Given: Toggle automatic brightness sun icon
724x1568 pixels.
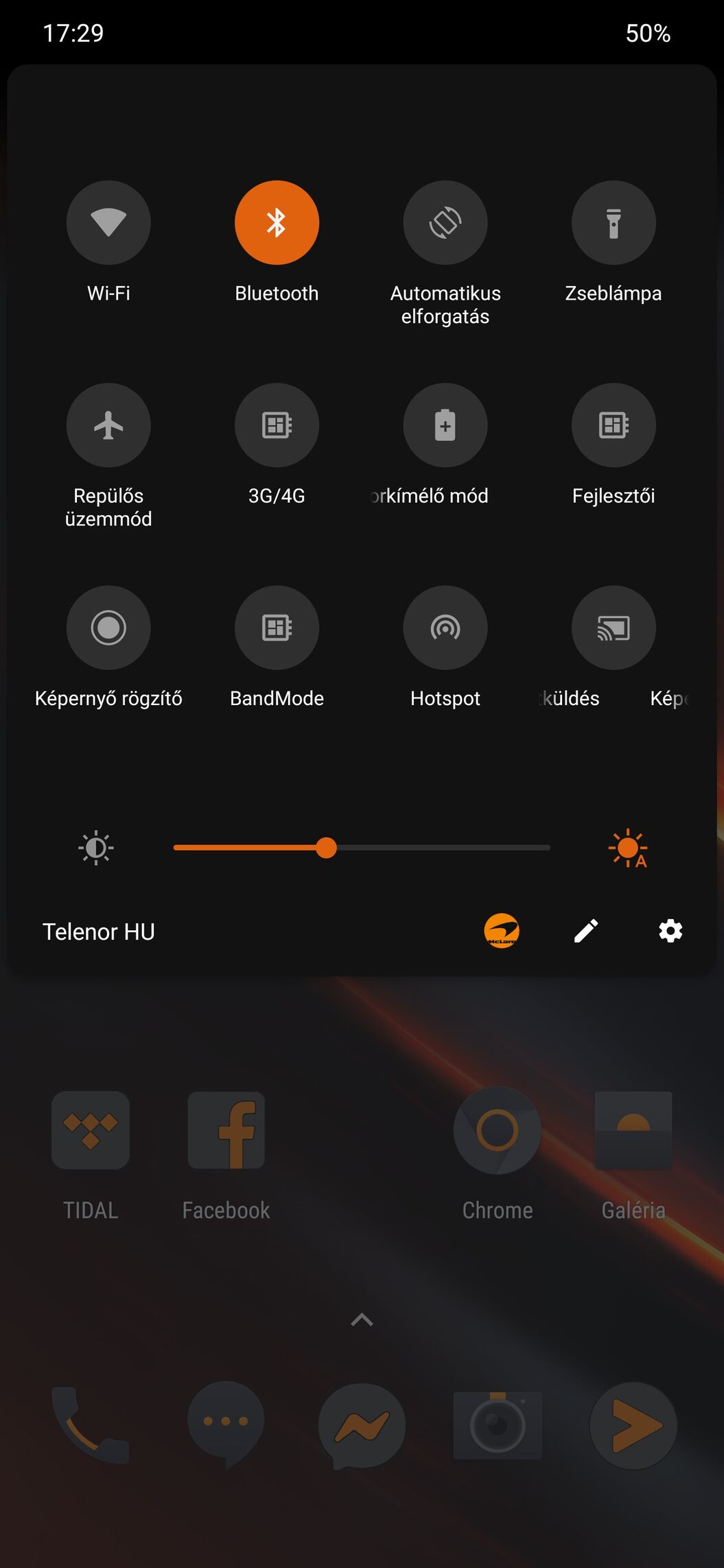Looking at the screenshot, I should 627,848.
